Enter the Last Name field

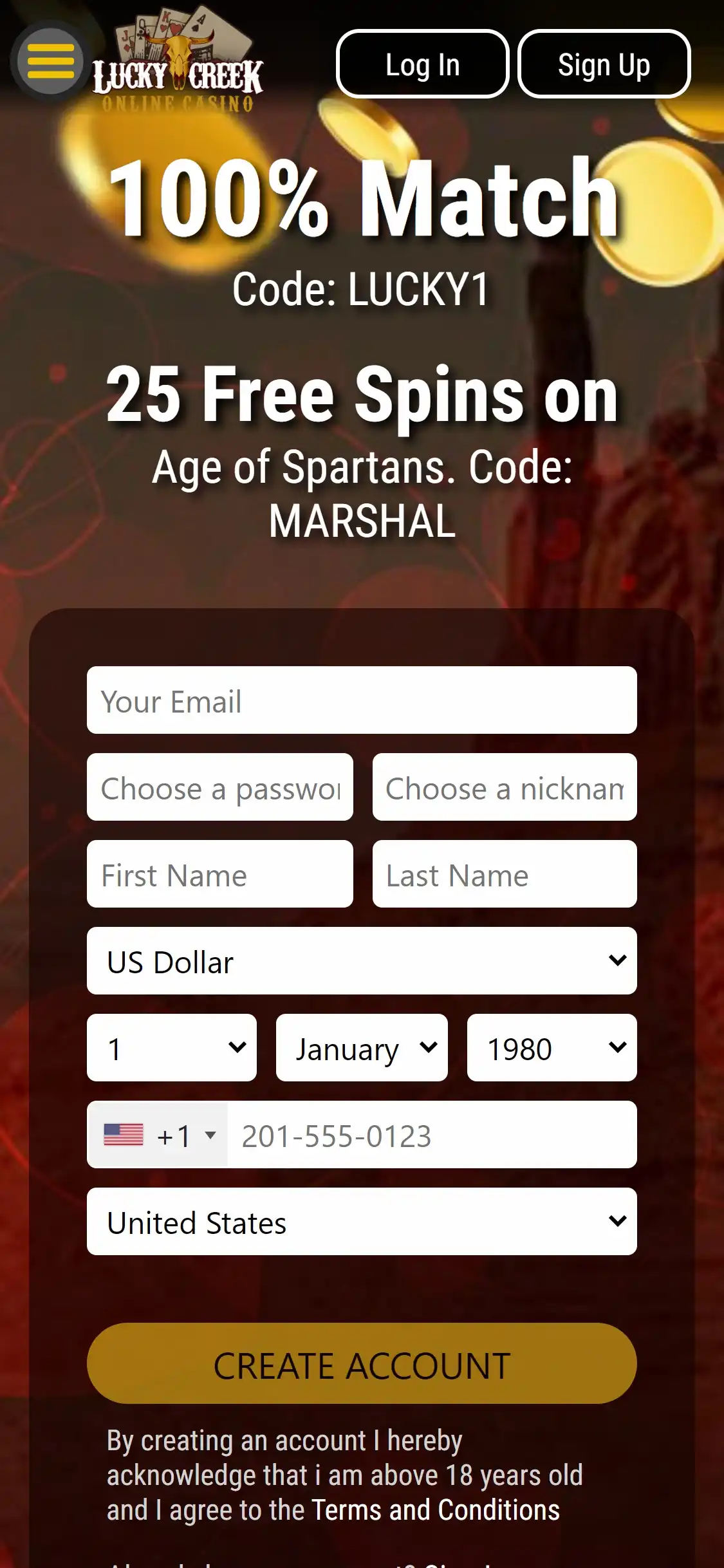tap(505, 874)
